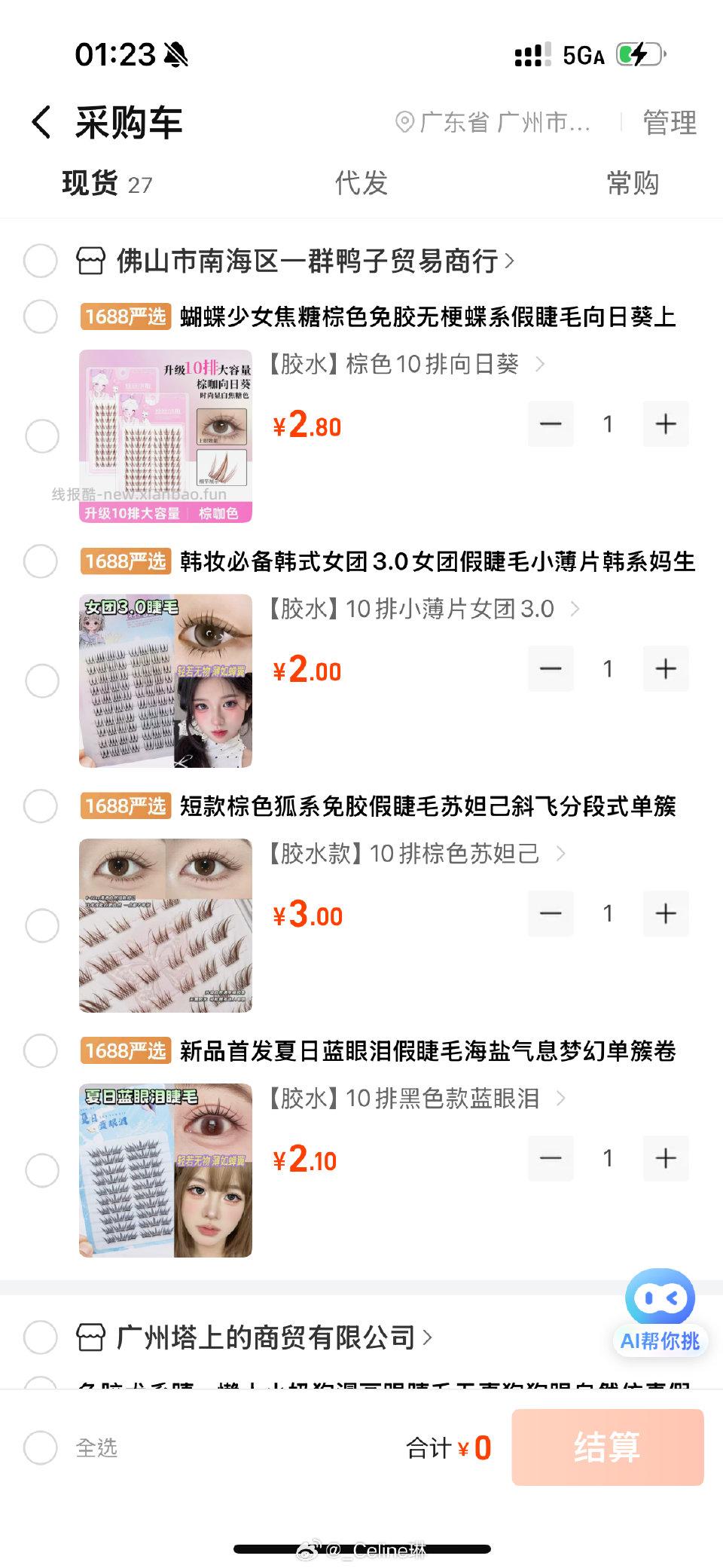Tap the 合计 ¥0 total amount
Viewport: 723px width, 1568px height.
pos(448,1447)
